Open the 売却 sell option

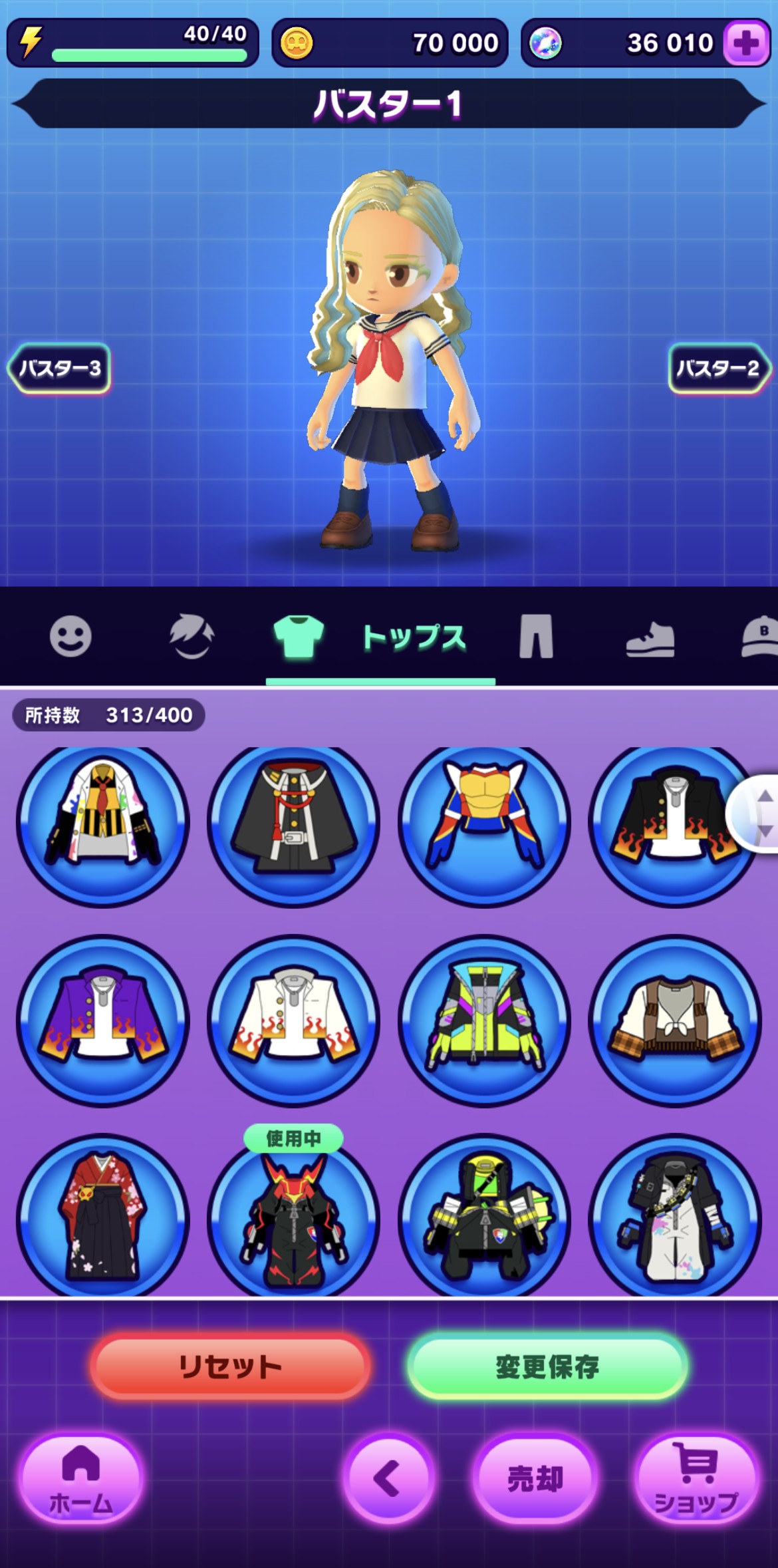(535, 1480)
